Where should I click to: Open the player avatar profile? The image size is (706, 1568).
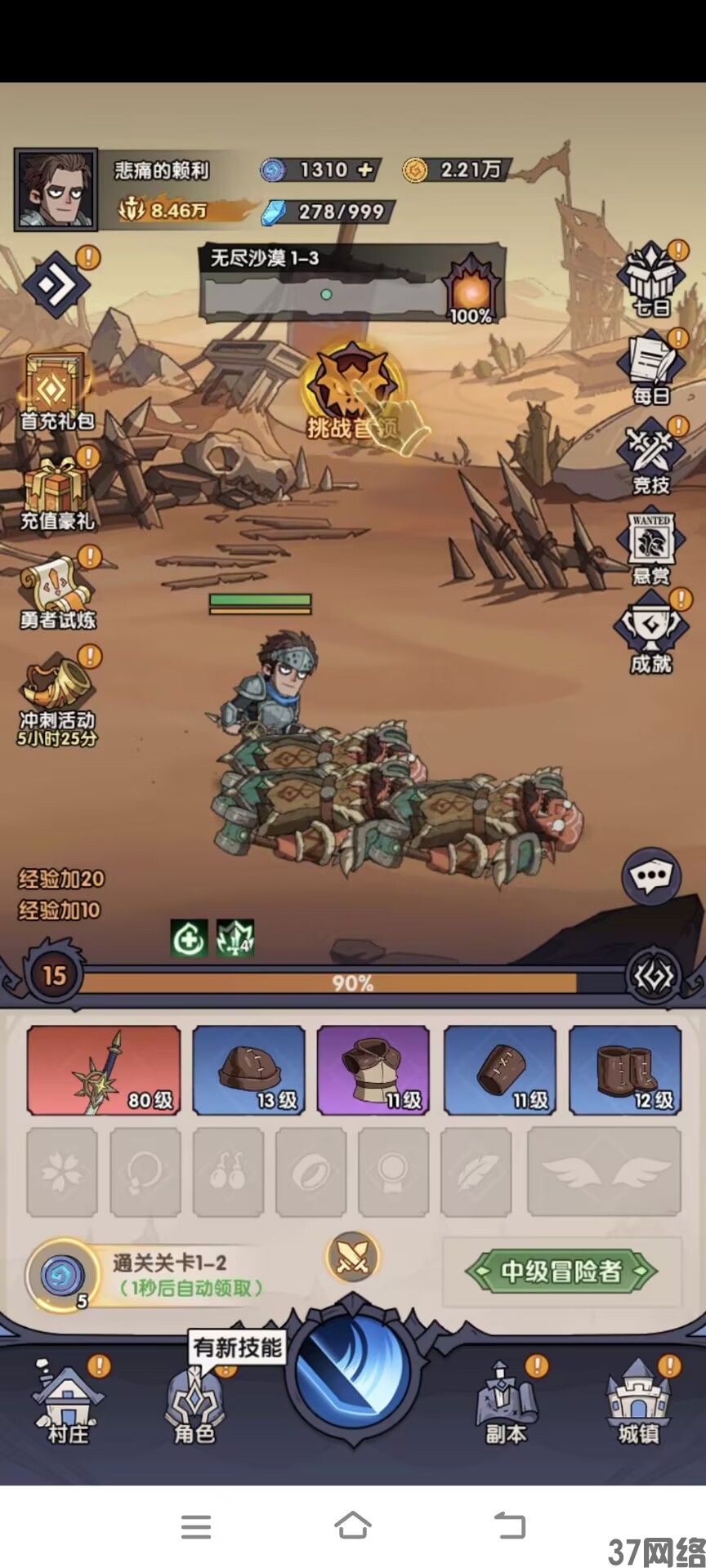click(x=56, y=189)
